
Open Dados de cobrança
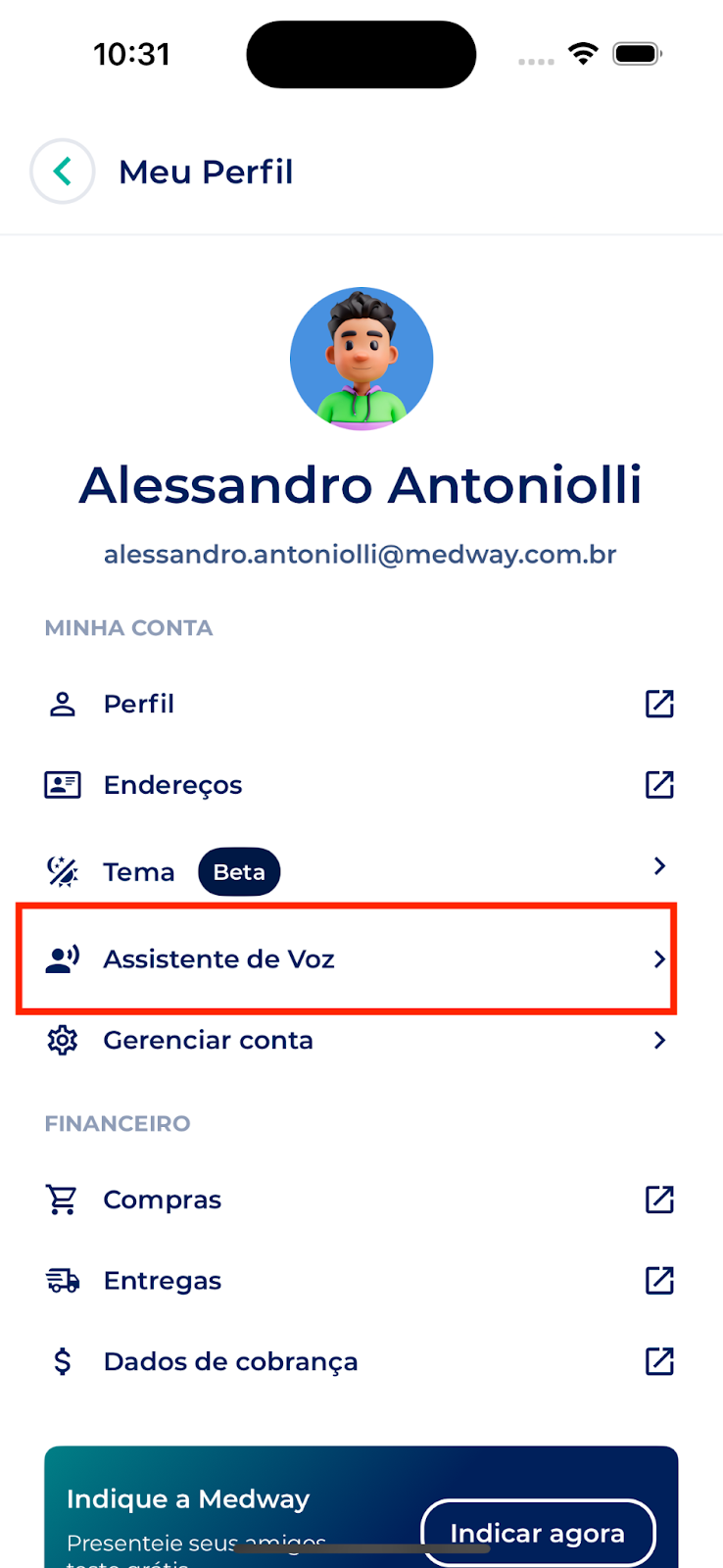coord(361,1361)
